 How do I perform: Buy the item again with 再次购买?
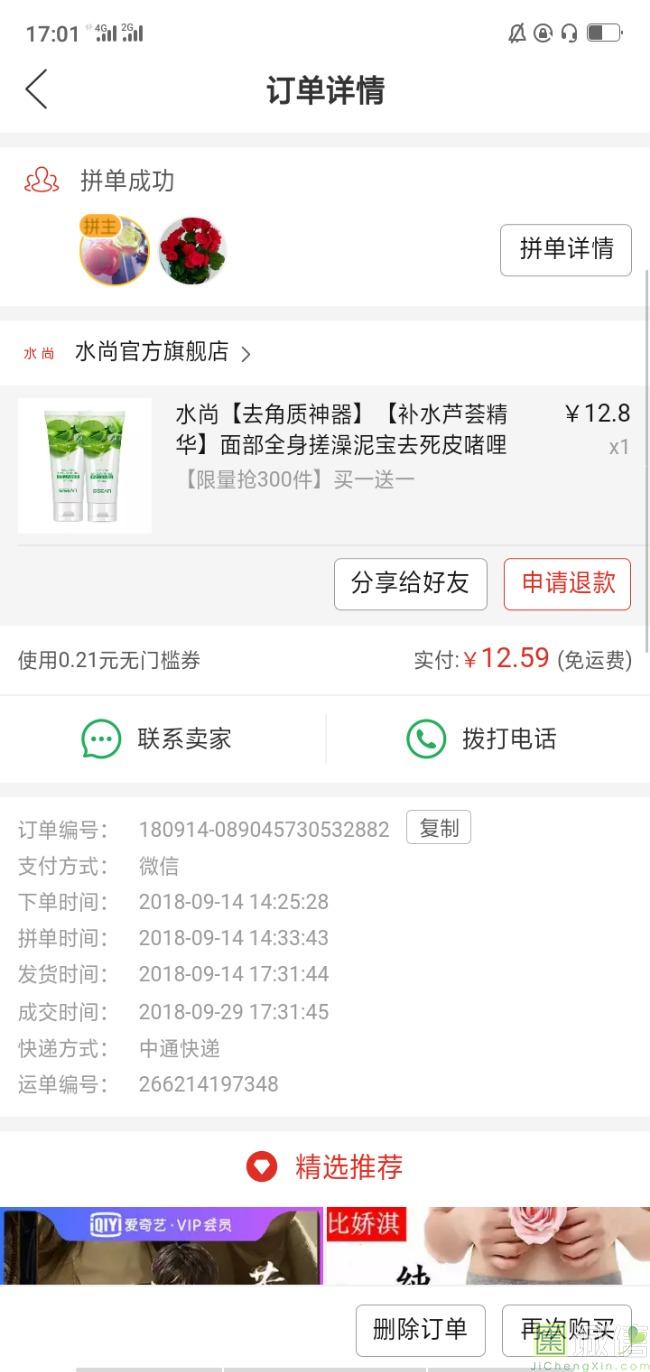pyautogui.click(x=566, y=1329)
